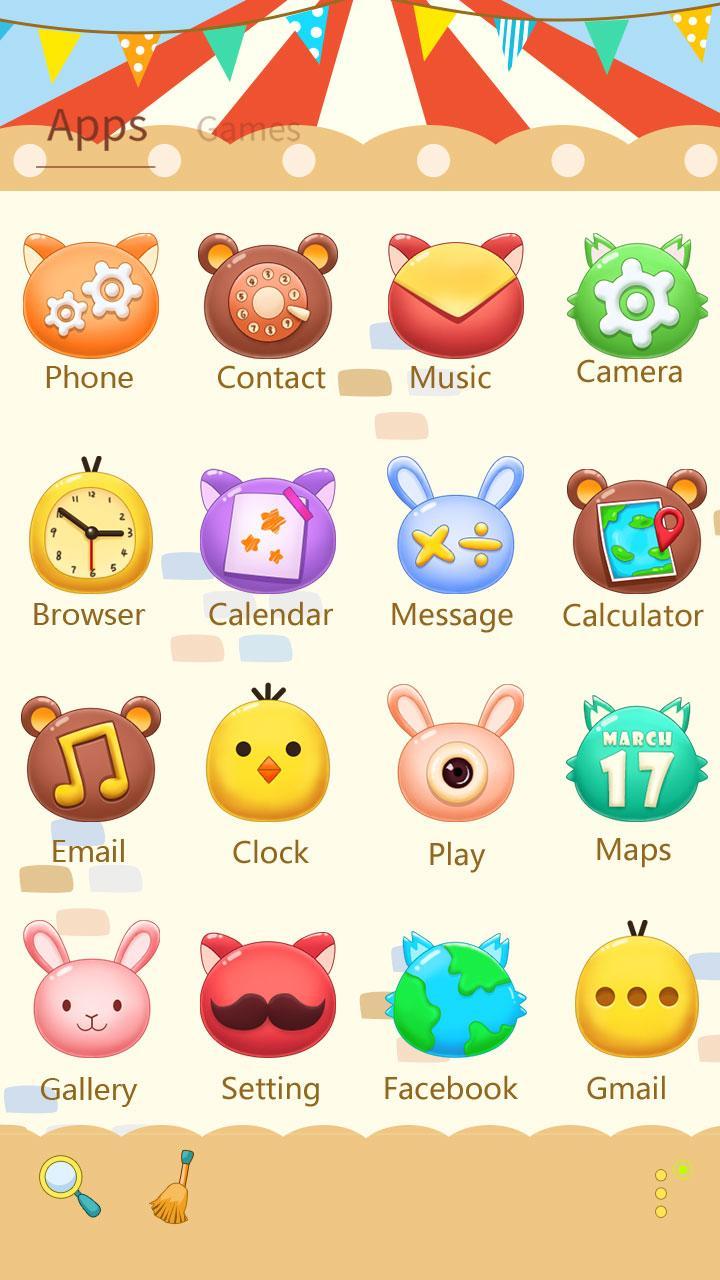The height and width of the screenshot is (1280, 720).
Task: Open the Gallery app
Action: click(x=90, y=1008)
